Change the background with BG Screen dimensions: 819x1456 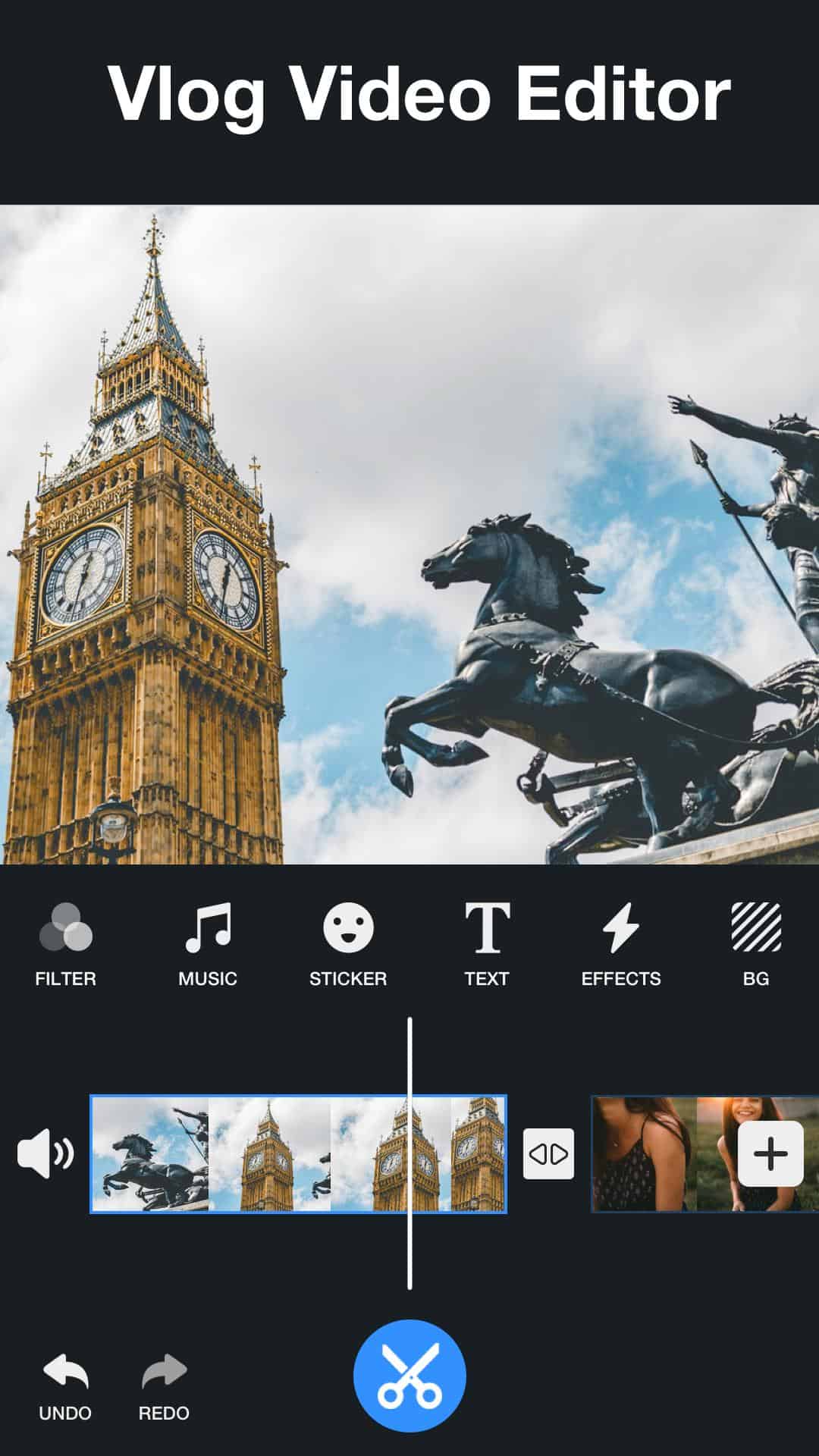pyautogui.click(x=756, y=944)
